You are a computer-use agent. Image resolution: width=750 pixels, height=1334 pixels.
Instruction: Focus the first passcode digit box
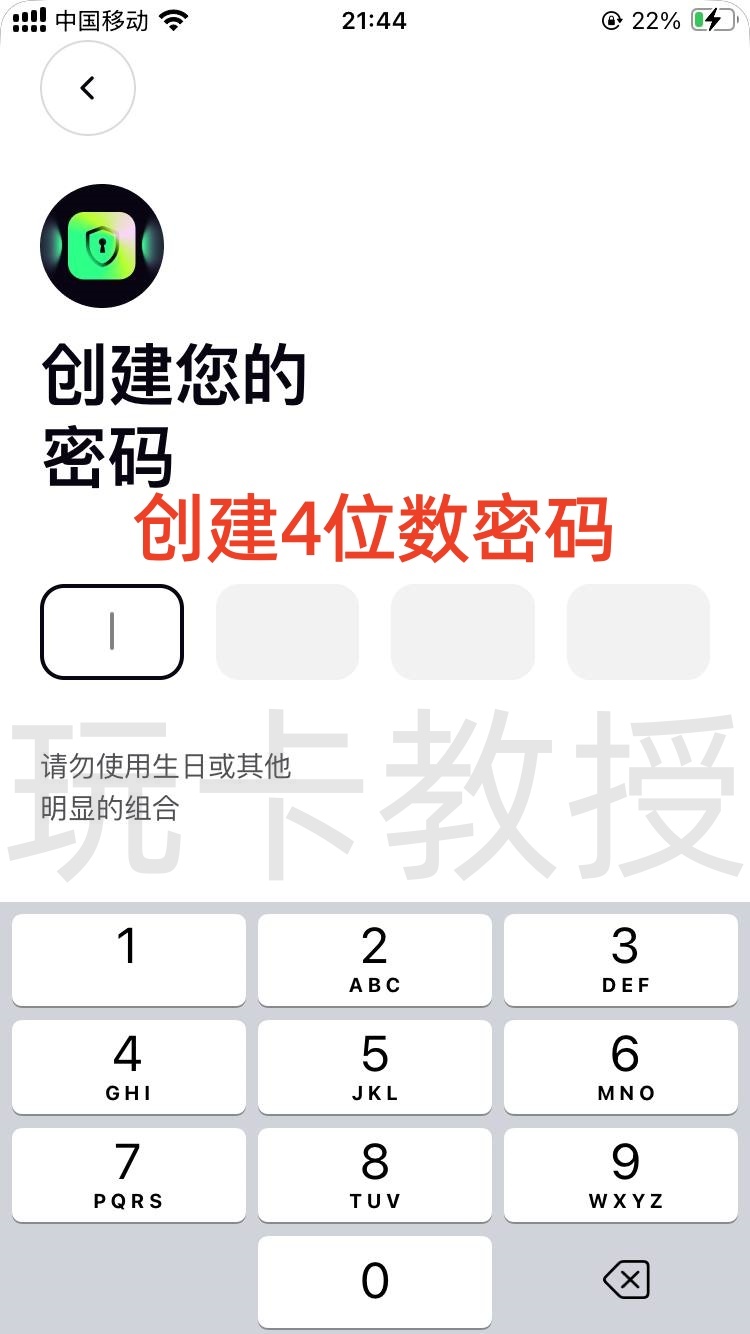tap(111, 631)
